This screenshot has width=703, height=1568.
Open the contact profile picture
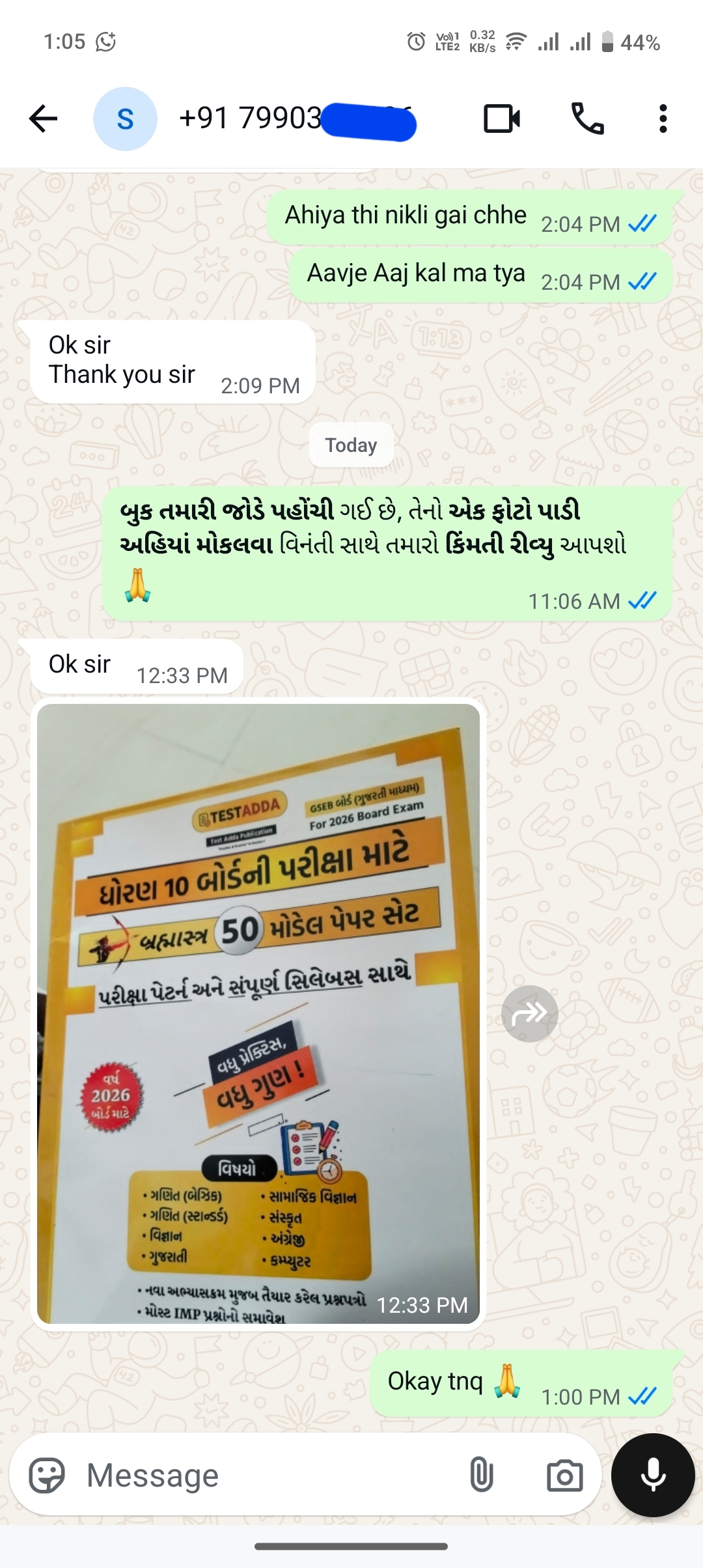coord(125,119)
